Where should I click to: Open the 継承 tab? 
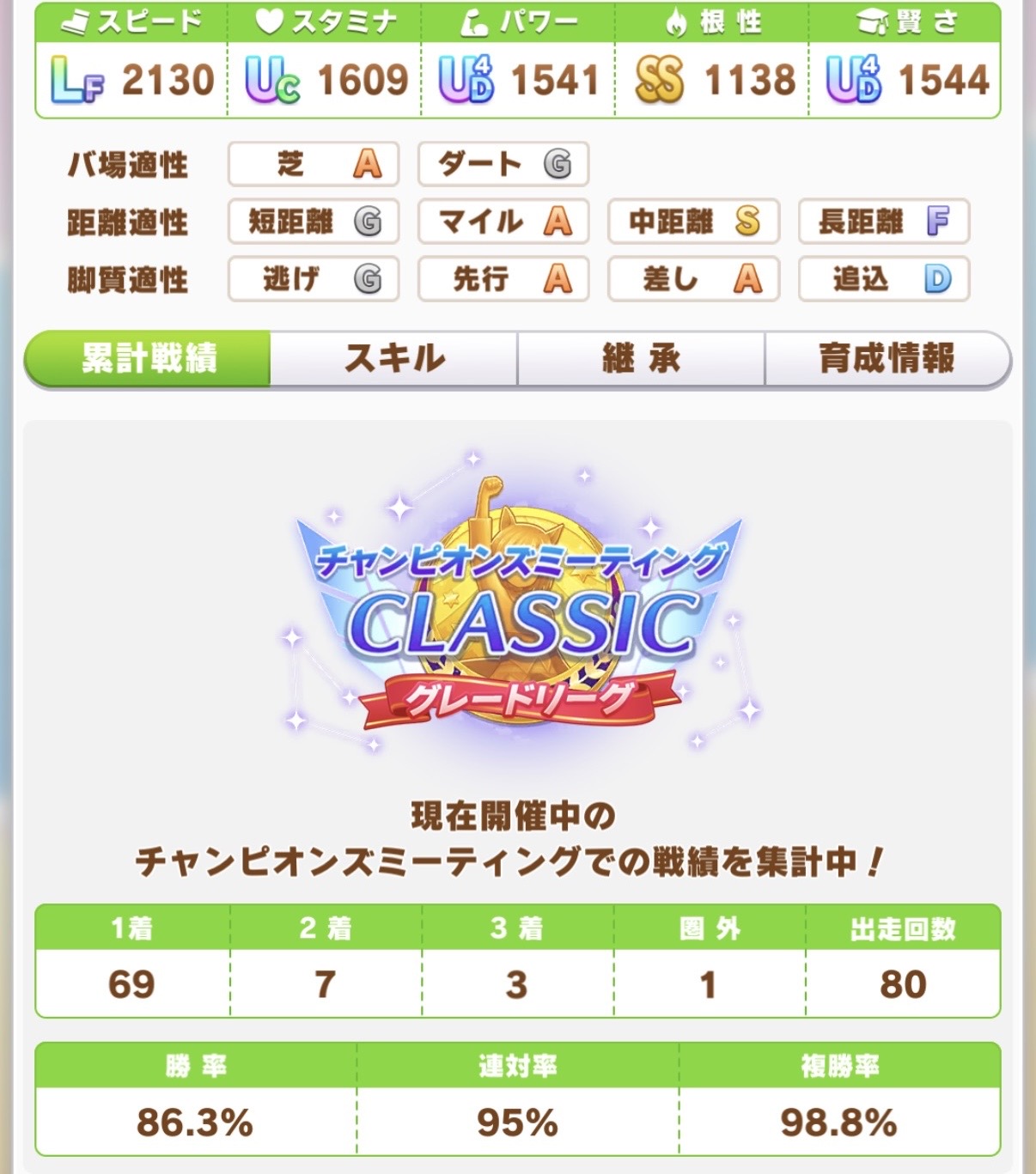pos(641,359)
